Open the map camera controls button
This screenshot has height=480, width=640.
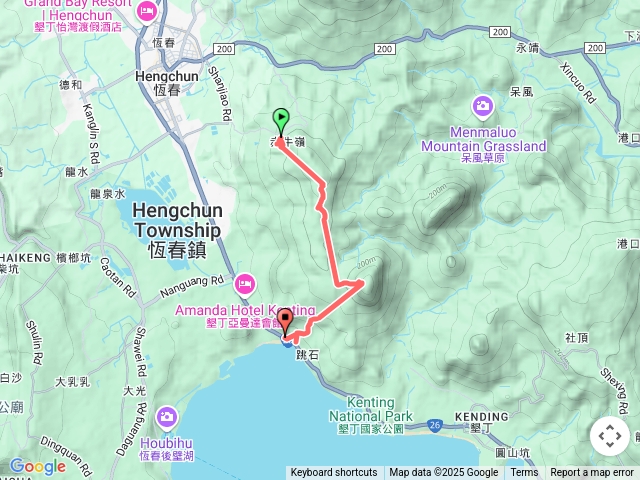pos(610,436)
